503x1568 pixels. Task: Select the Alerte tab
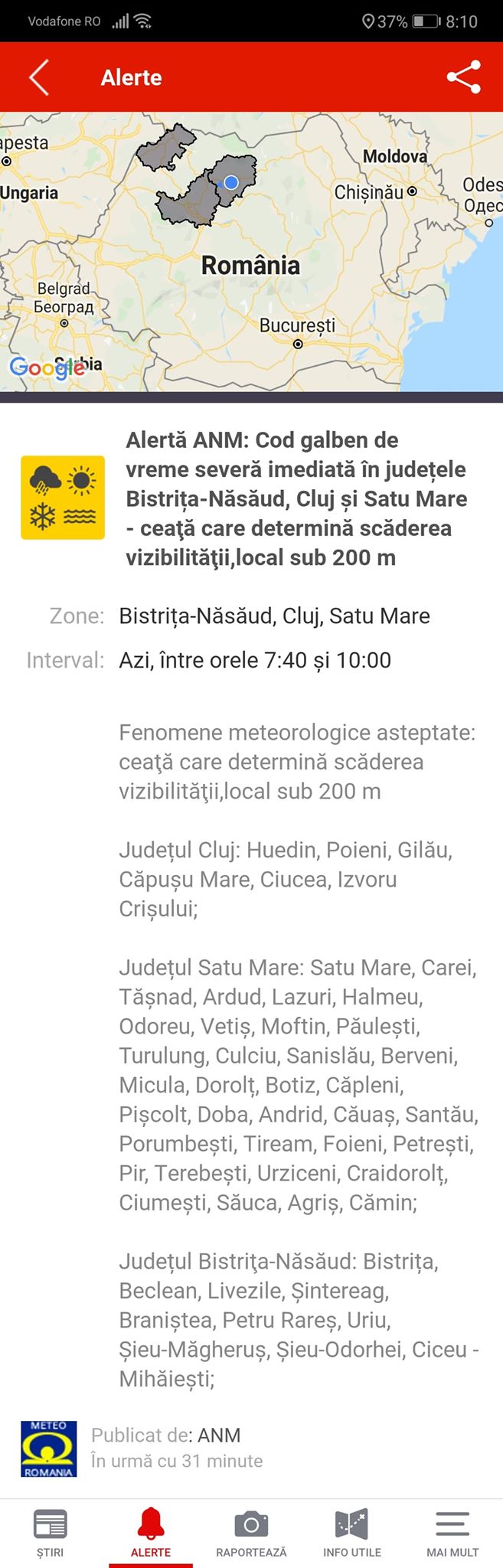151,1533
